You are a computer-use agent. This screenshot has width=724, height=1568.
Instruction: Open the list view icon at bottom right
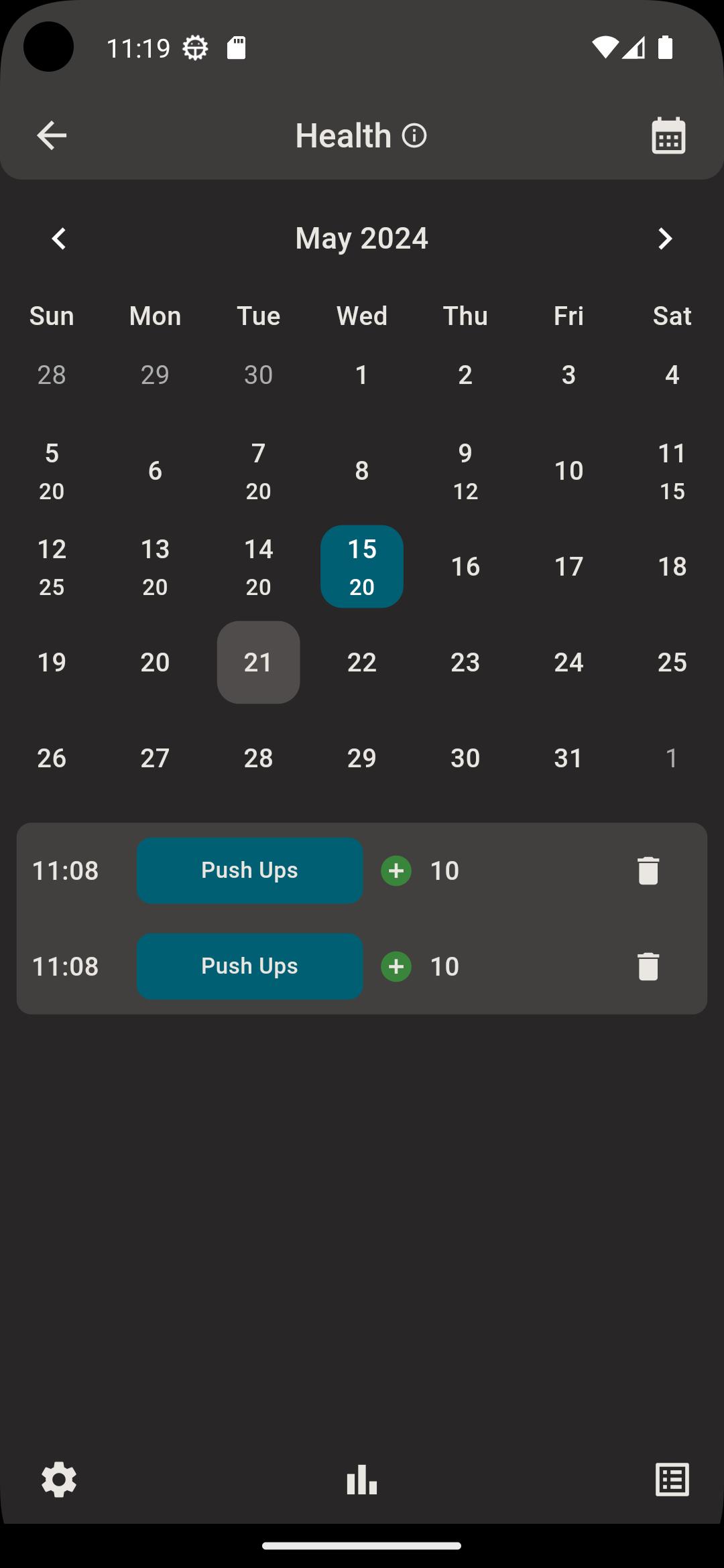pos(672,1479)
